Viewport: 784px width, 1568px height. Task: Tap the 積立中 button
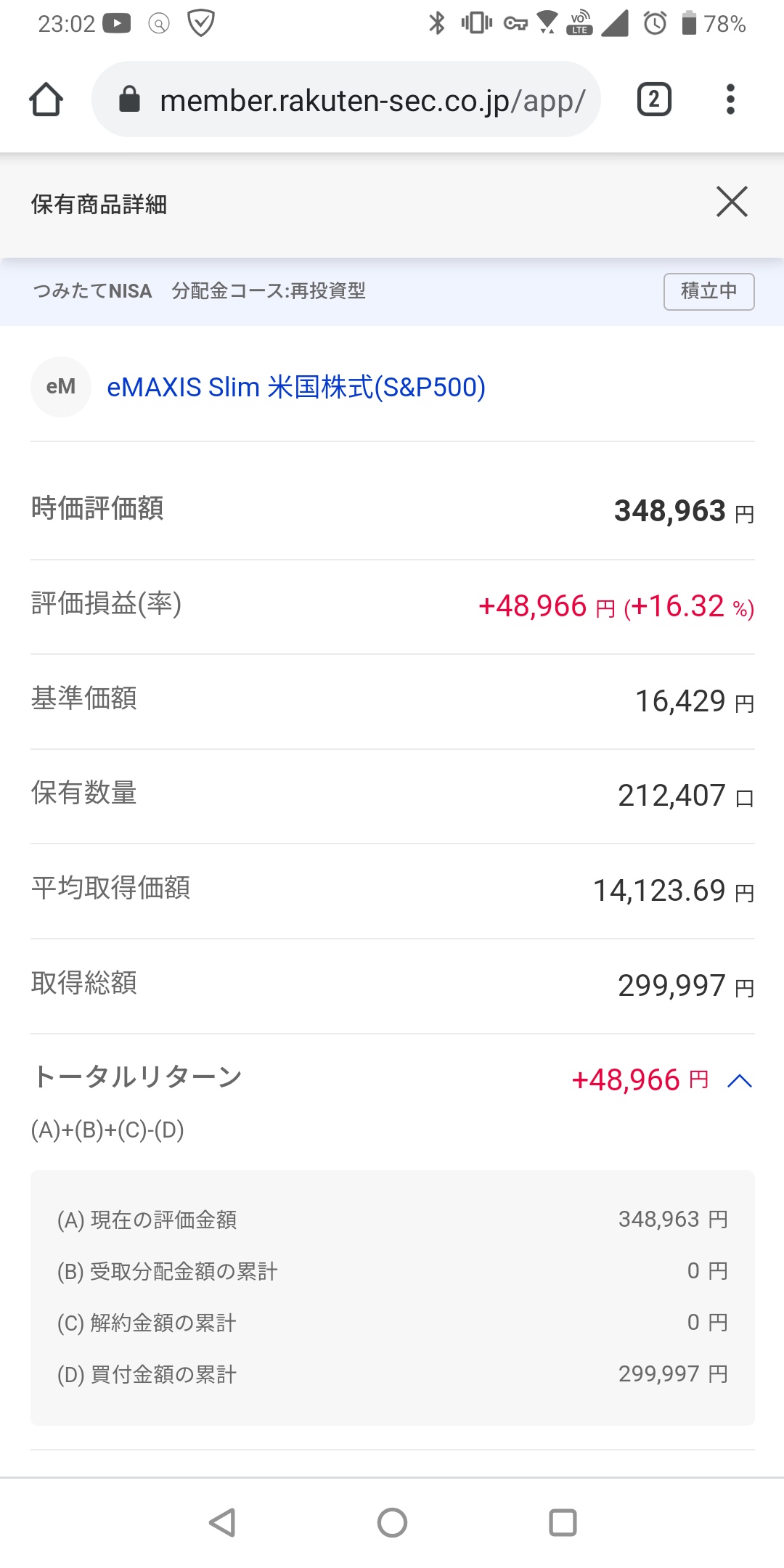[709, 291]
